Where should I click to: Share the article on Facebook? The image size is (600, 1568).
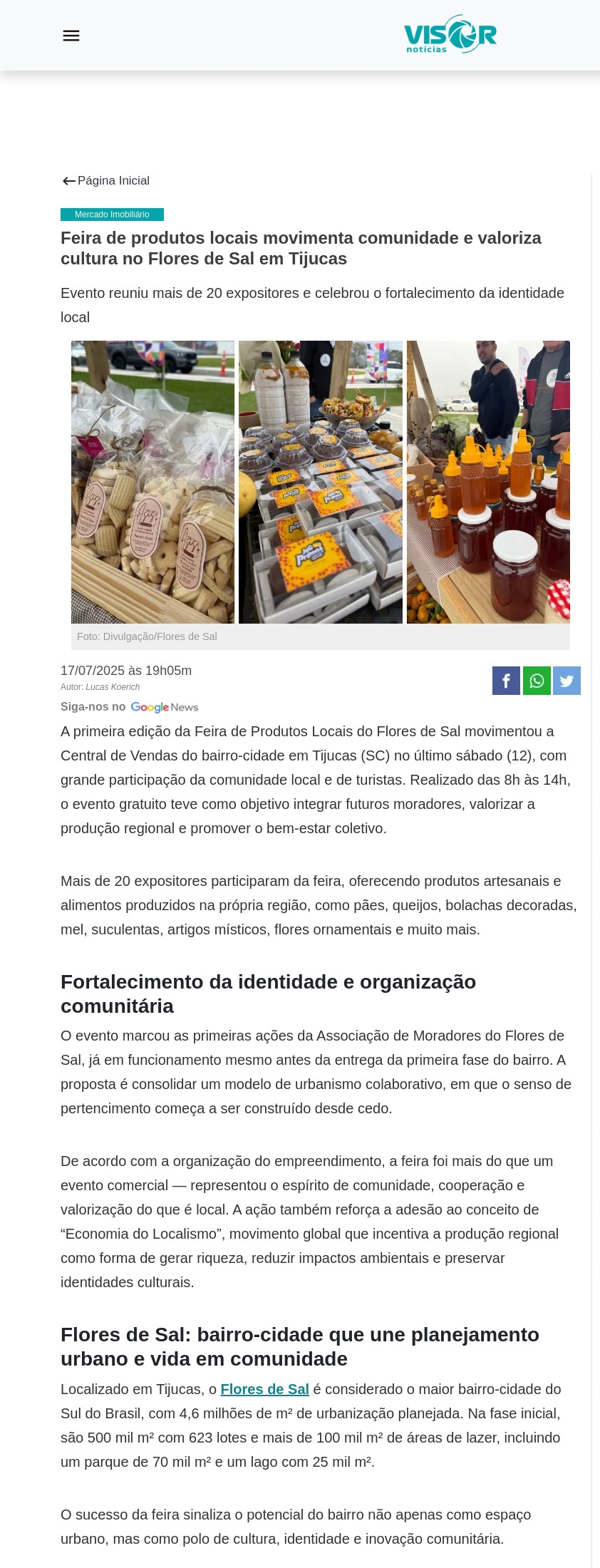click(x=506, y=681)
